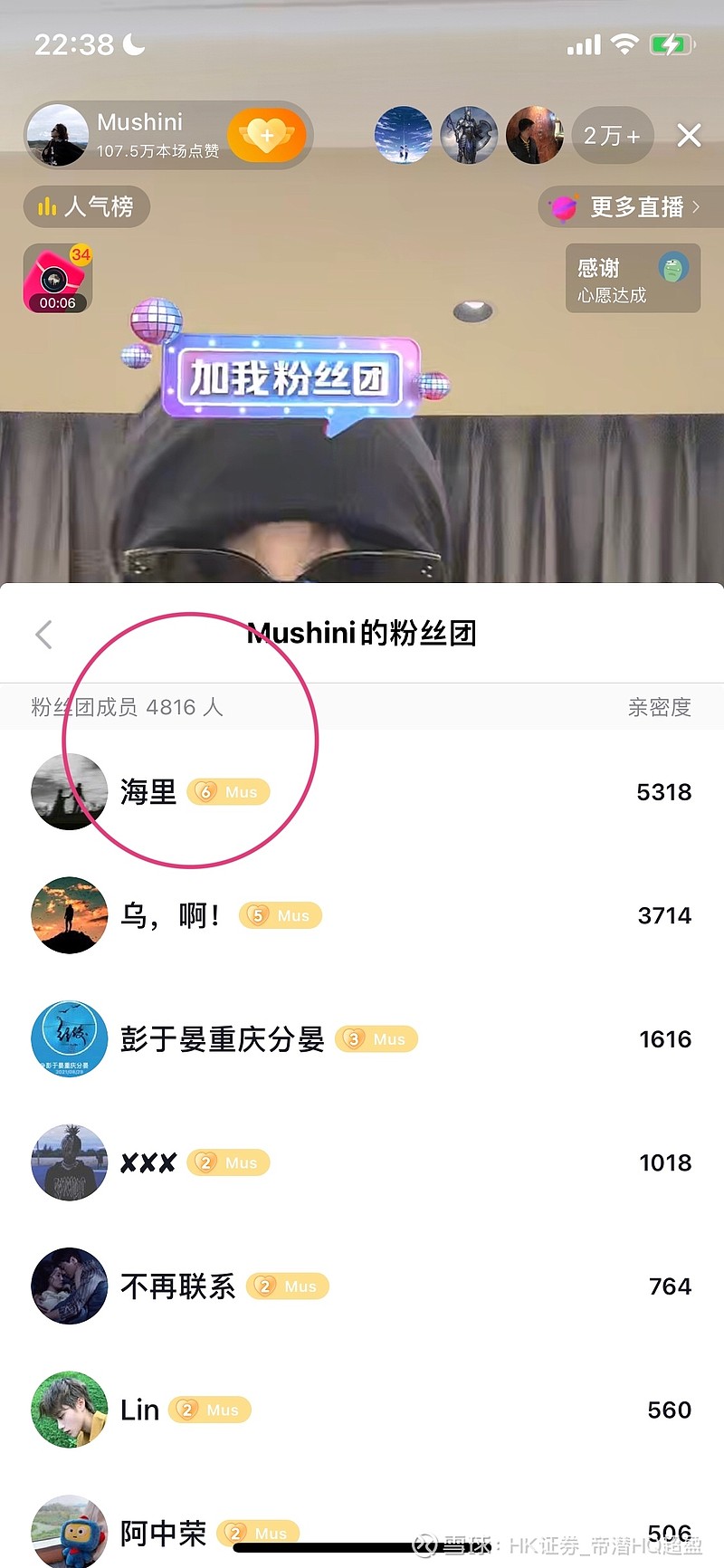Tap the 00:06 countdown progress timer
724x1568 pixels.
tap(57, 303)
